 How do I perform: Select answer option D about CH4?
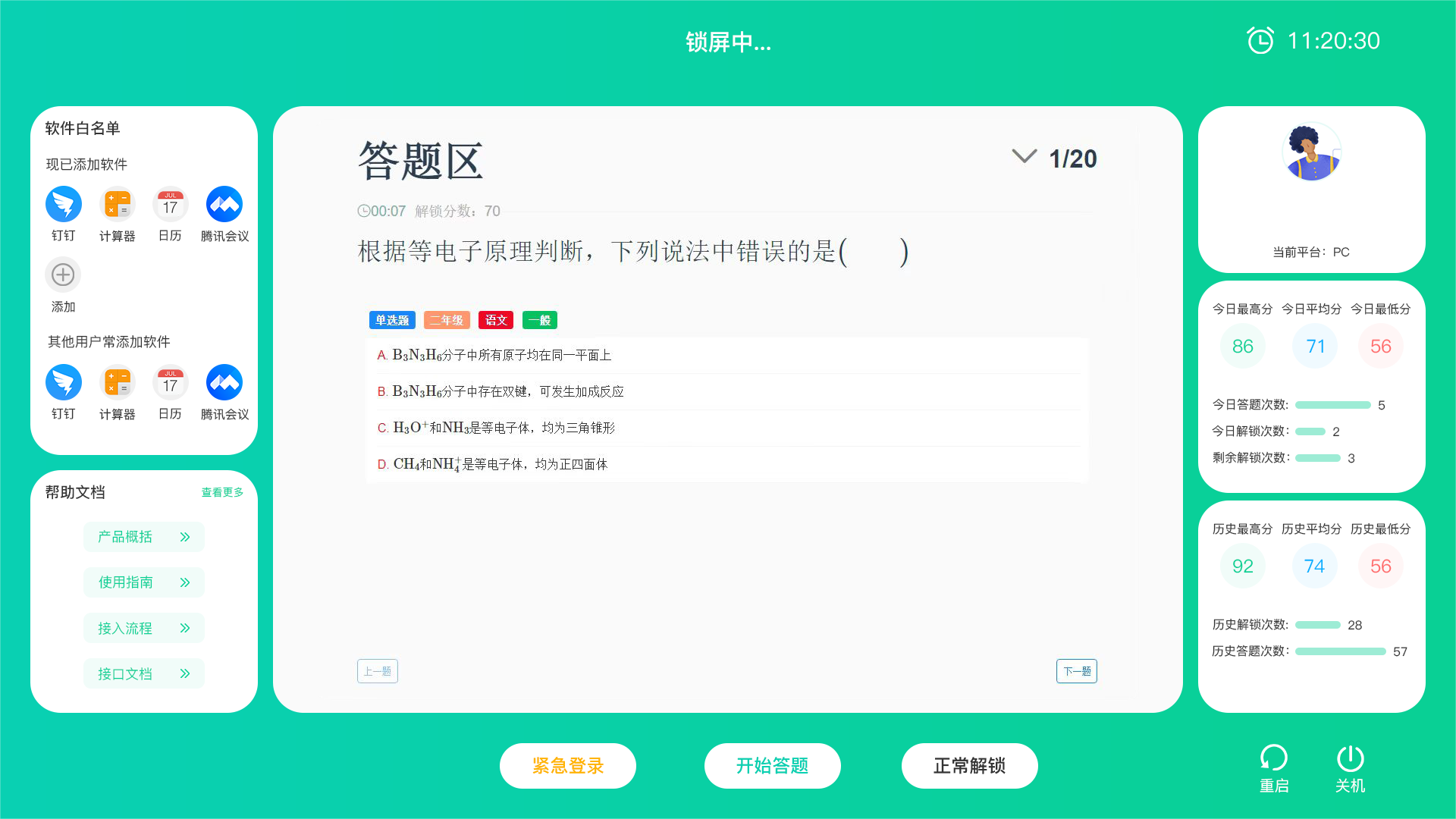(x=492, y=464)
